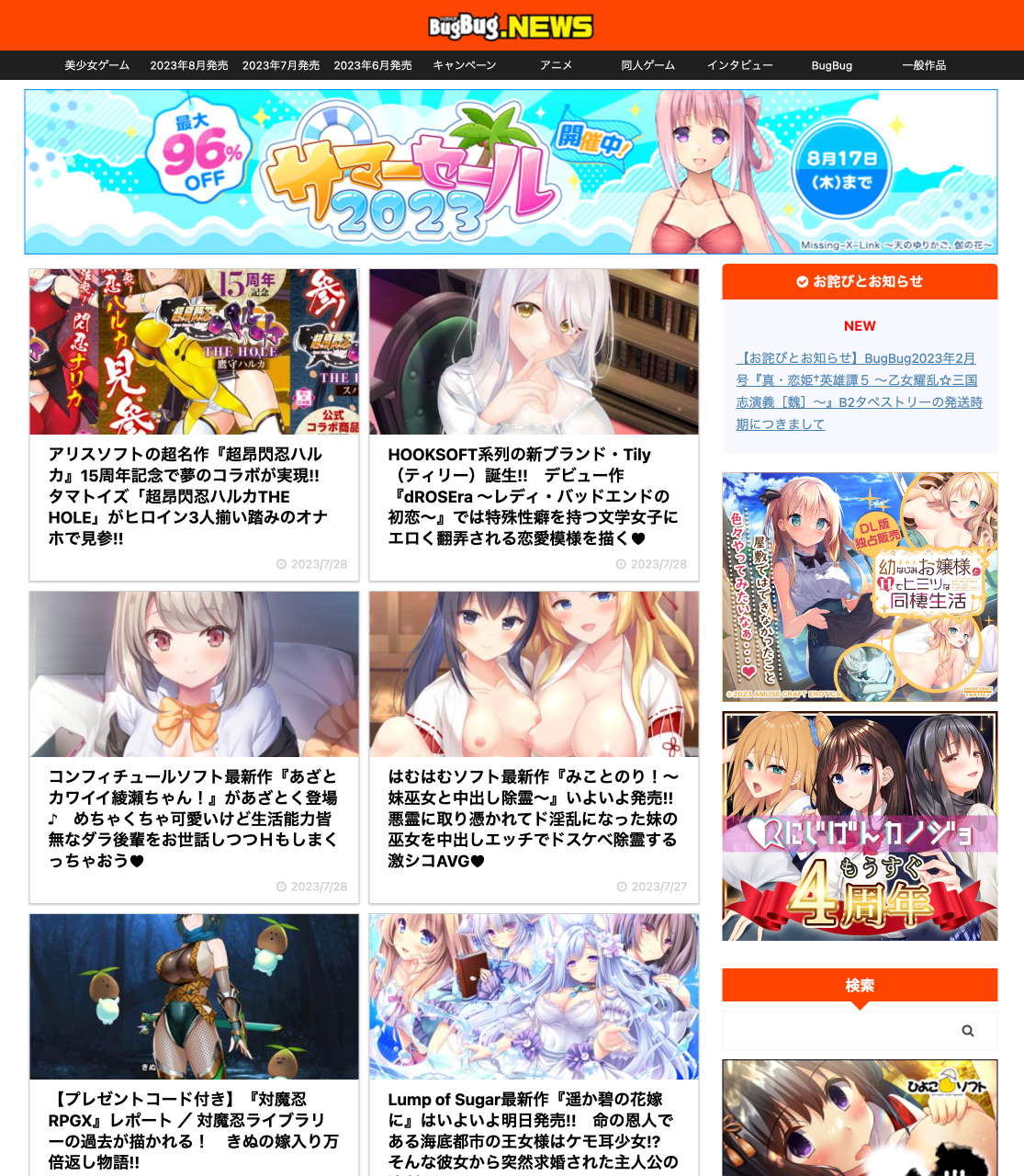Read the アリスソフト 超昂閃忍ハルカ article
The width and height of the screenshot is (1024, 1176).
(x=188, y=495)
